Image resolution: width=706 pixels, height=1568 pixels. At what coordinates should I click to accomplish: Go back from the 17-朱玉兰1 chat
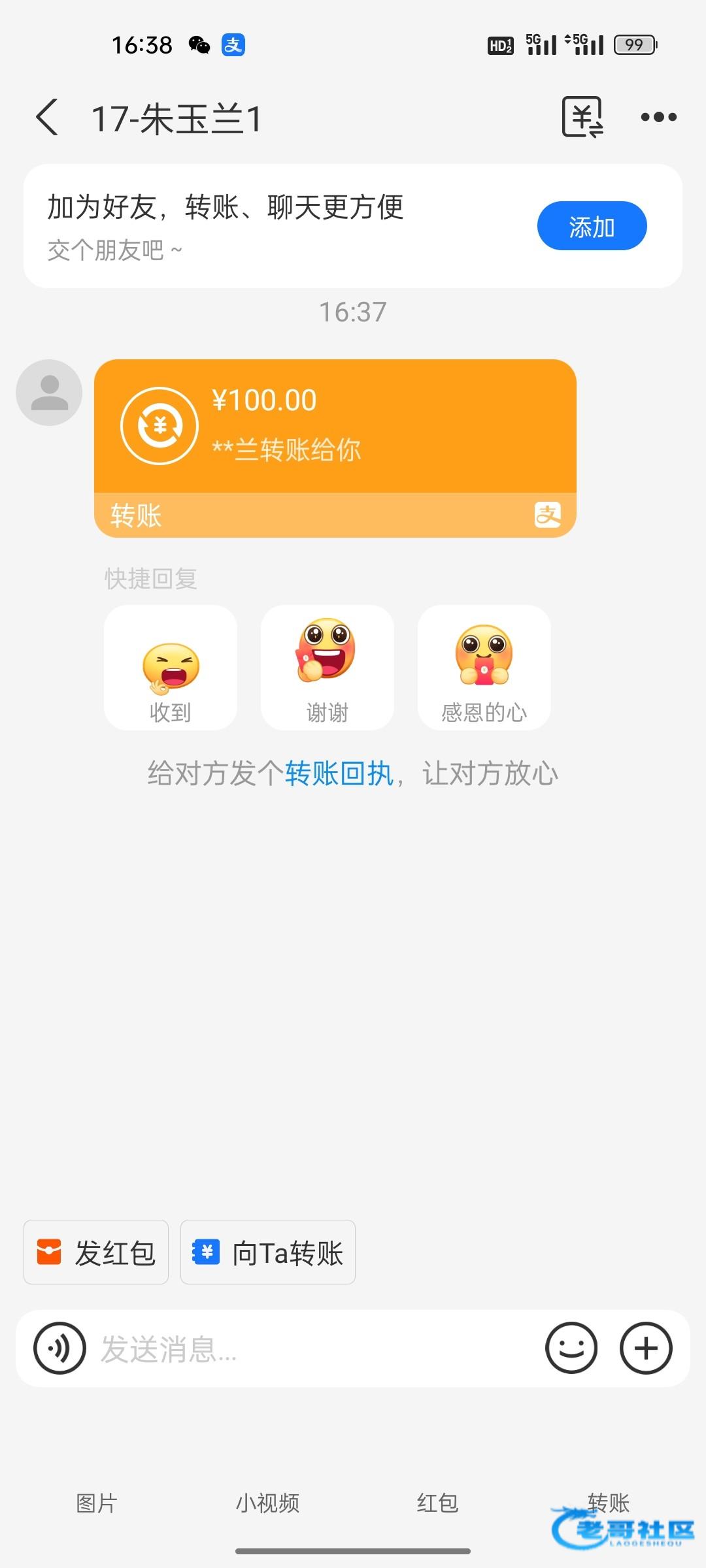pos(47,118)
